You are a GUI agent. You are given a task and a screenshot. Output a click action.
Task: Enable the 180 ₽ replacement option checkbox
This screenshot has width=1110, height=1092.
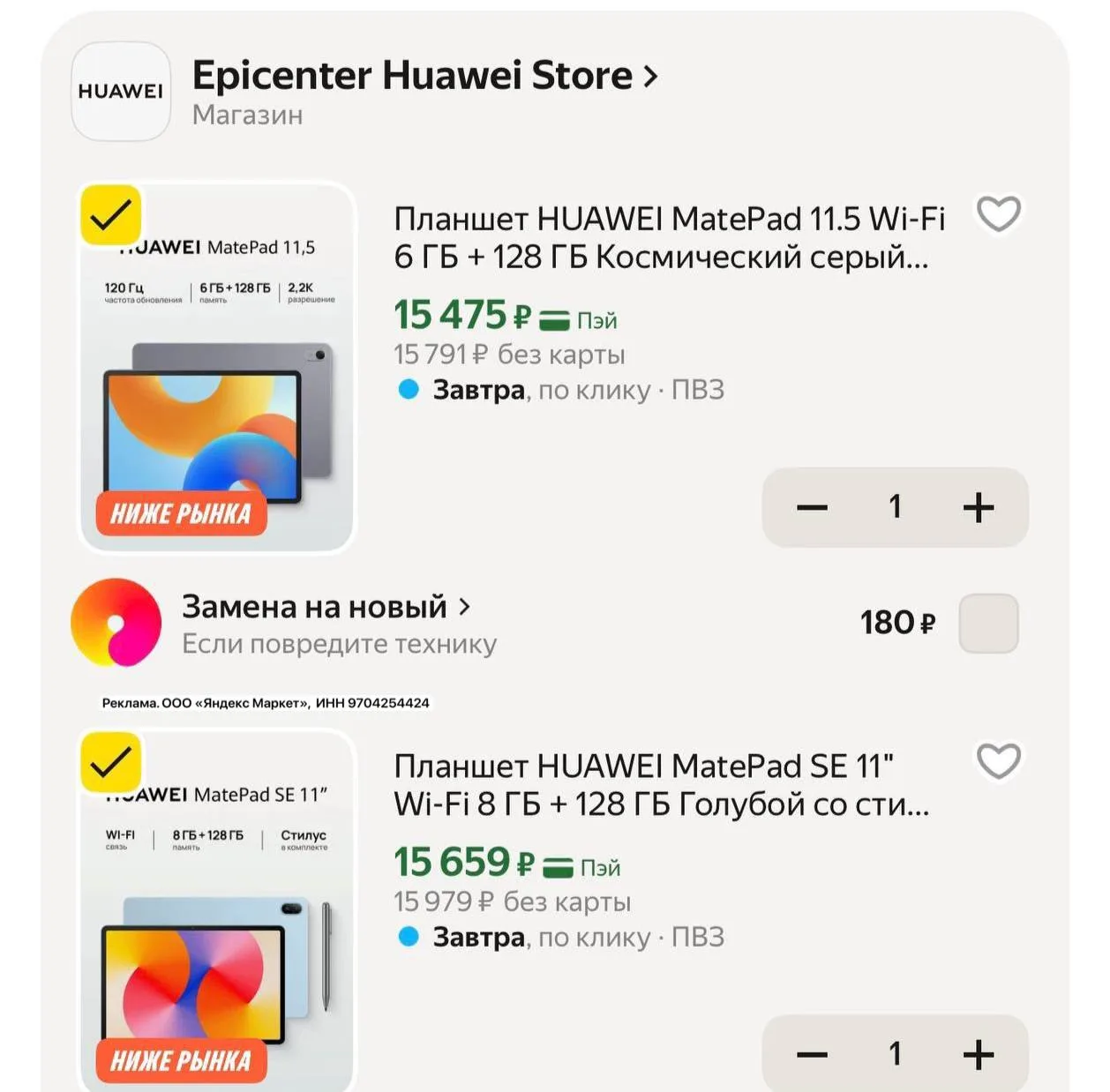(988, 624)
